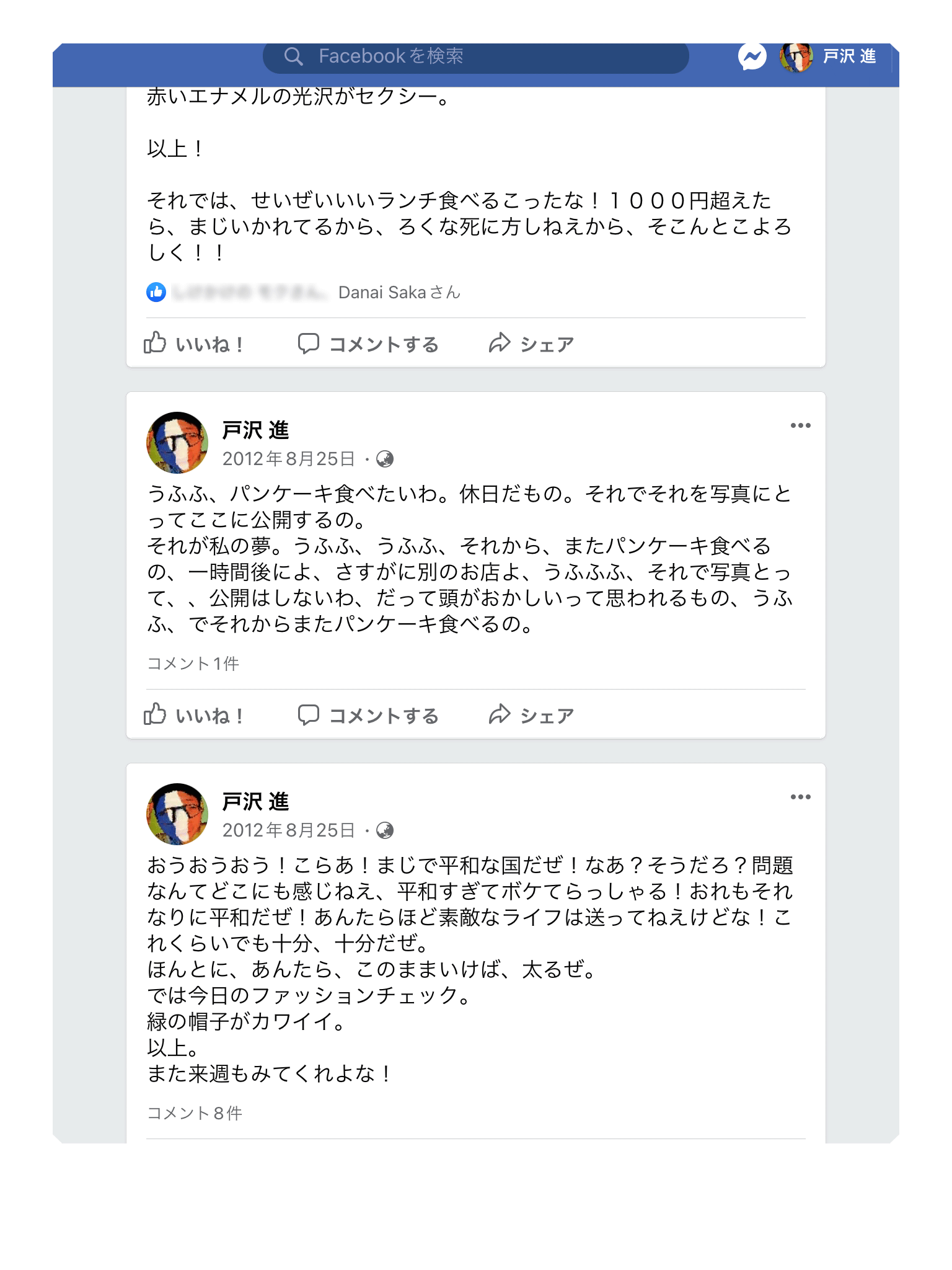Image resolution: width=952 pixels, height=1270 pixels.
Task: Share the パンケーキ post
Action: 531,715
